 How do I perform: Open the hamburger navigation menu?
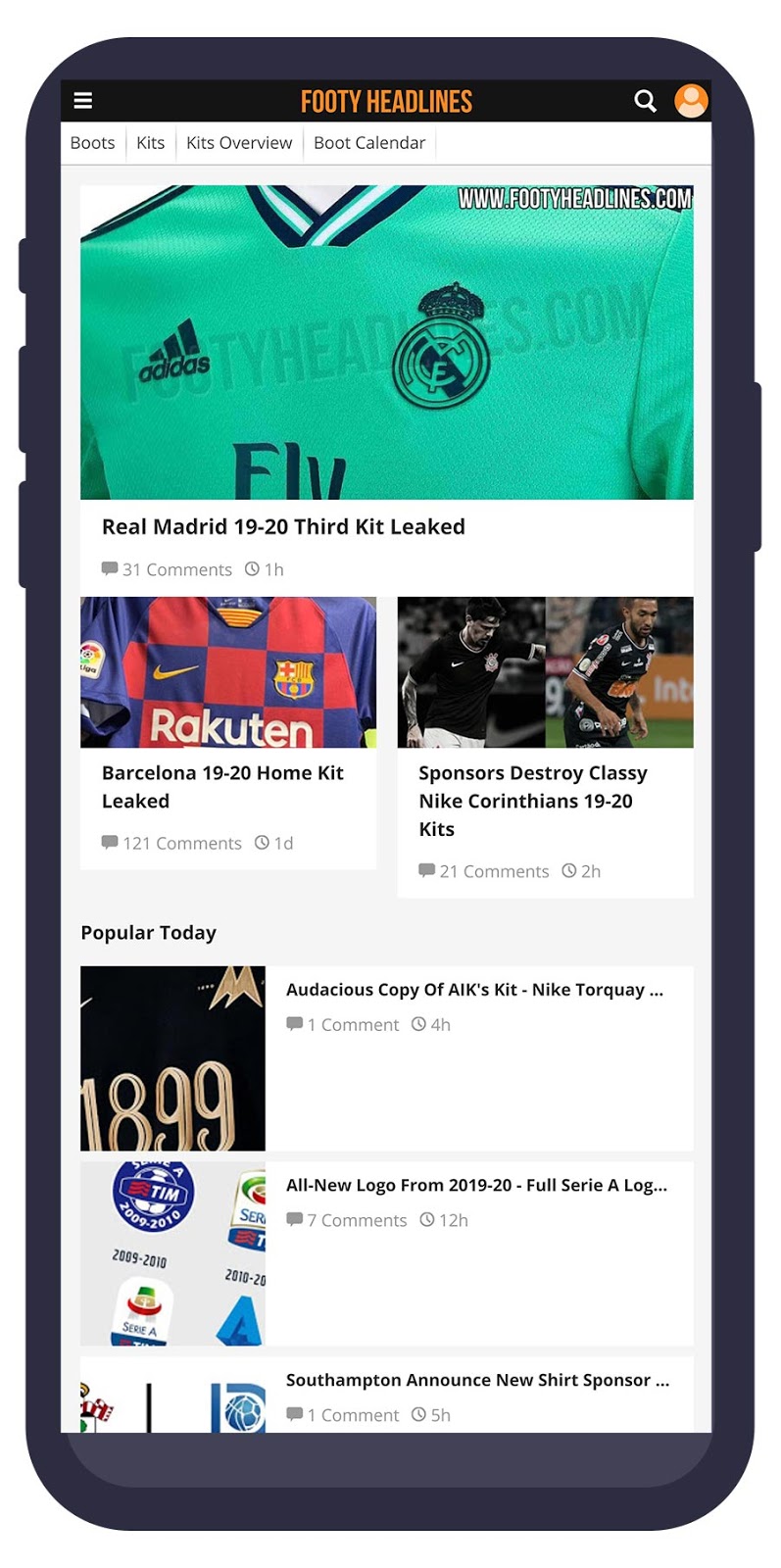click(x=83, y=101)
